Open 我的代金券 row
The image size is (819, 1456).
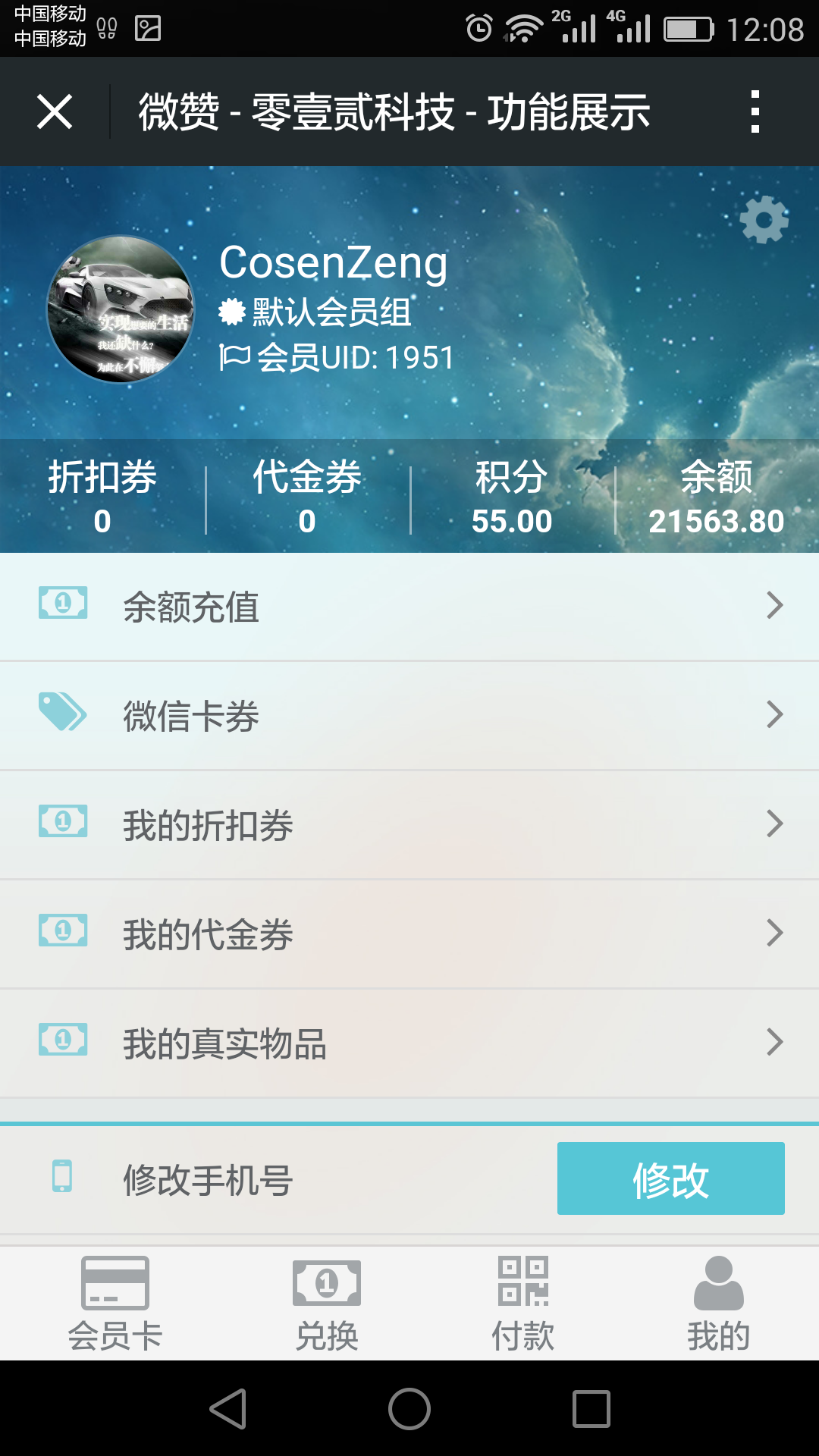[409, 934]
